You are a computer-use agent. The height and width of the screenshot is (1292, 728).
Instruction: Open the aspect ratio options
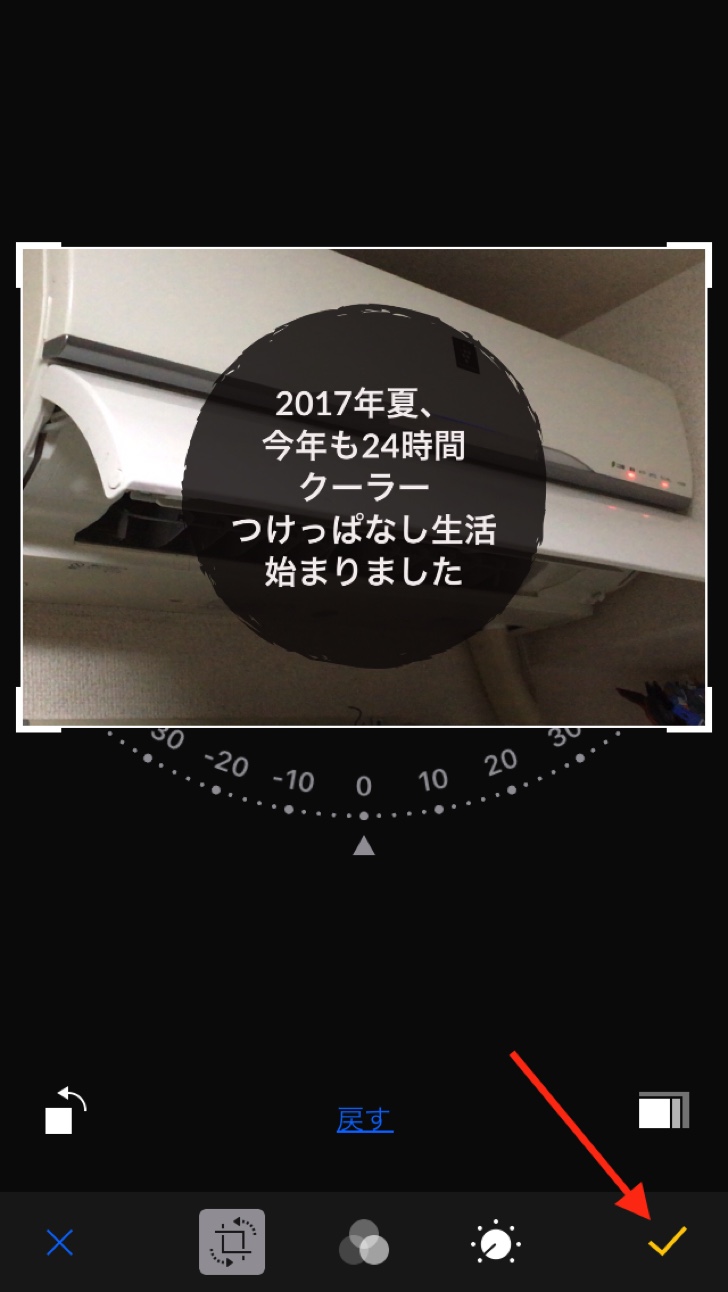coord(664,1111)
